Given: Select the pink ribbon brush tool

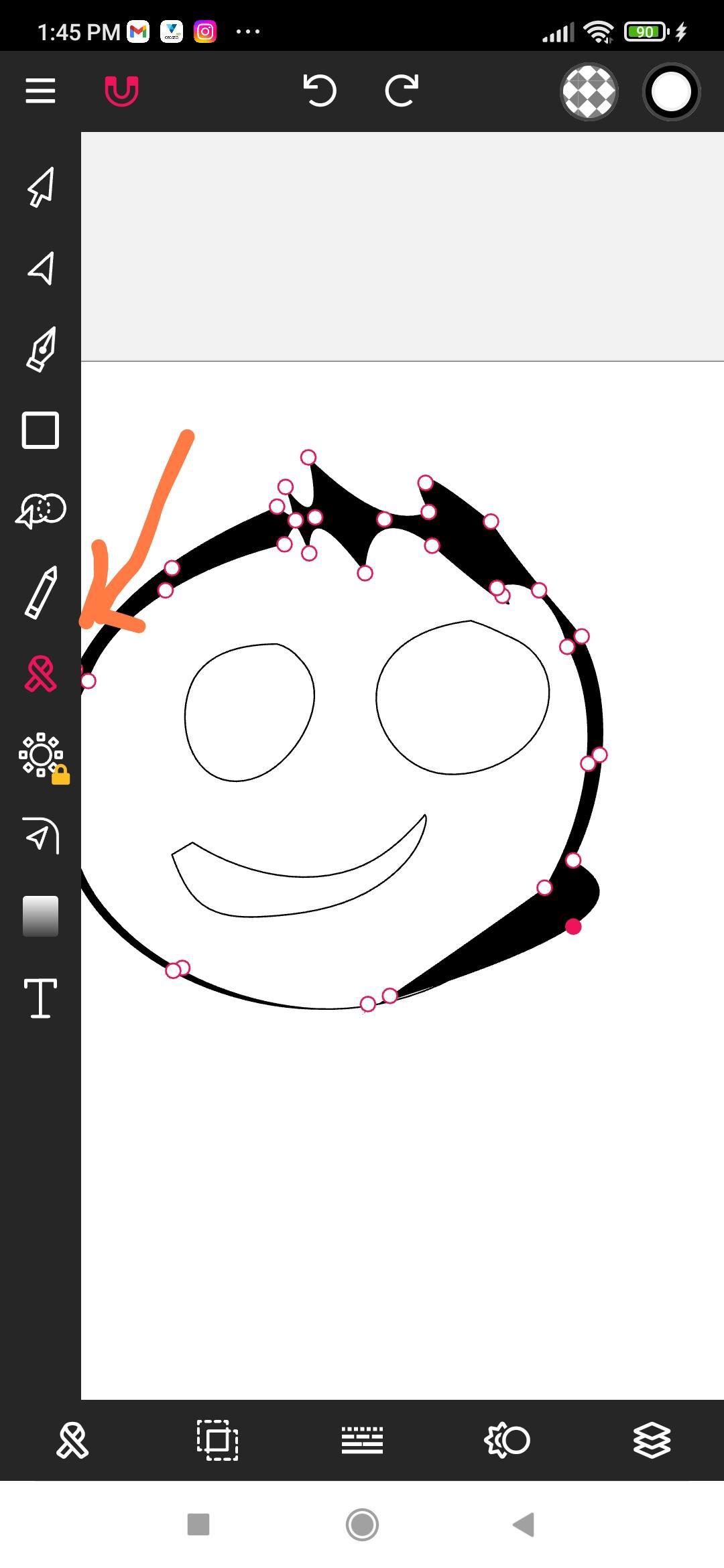Looking at the screenshot, I should [41, 673].
